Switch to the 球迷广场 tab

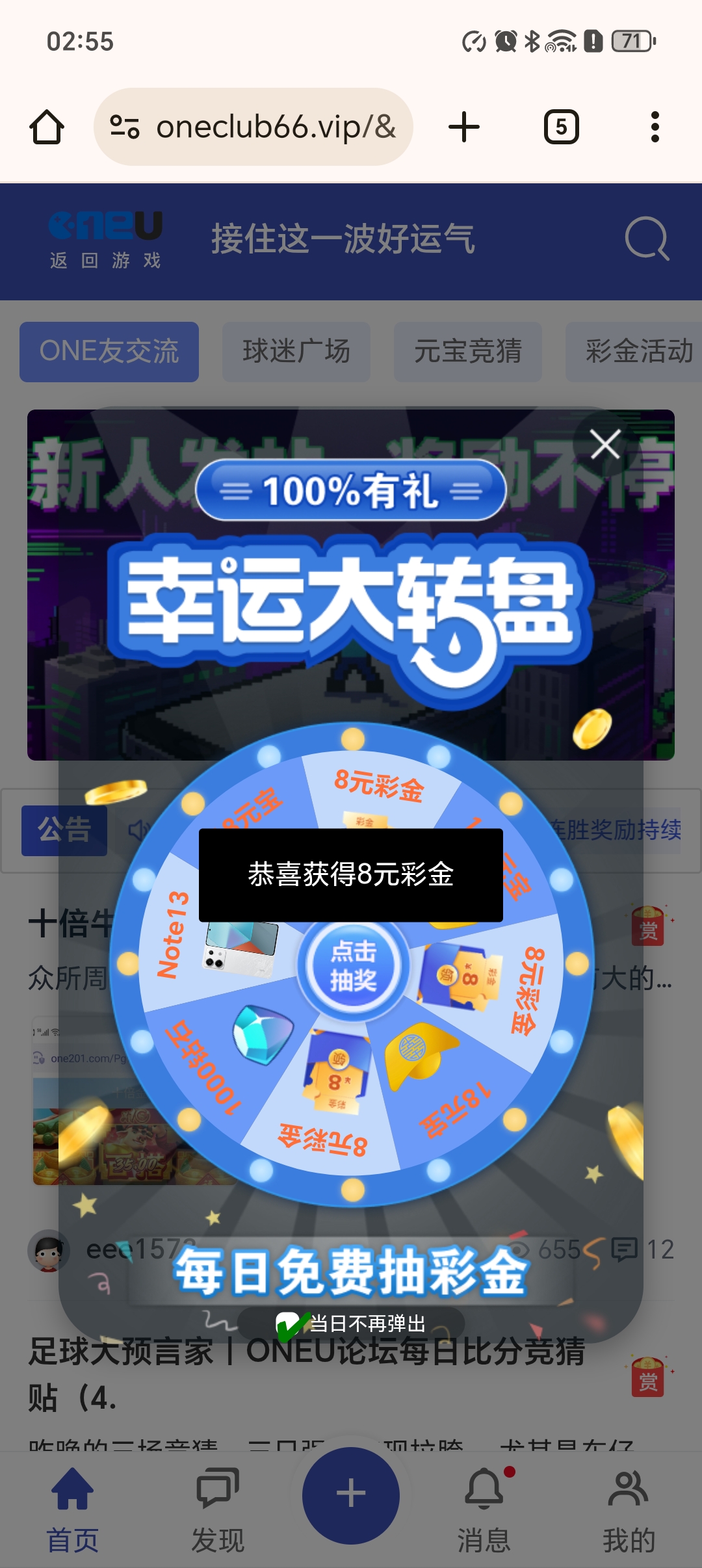tap(296, 351)
